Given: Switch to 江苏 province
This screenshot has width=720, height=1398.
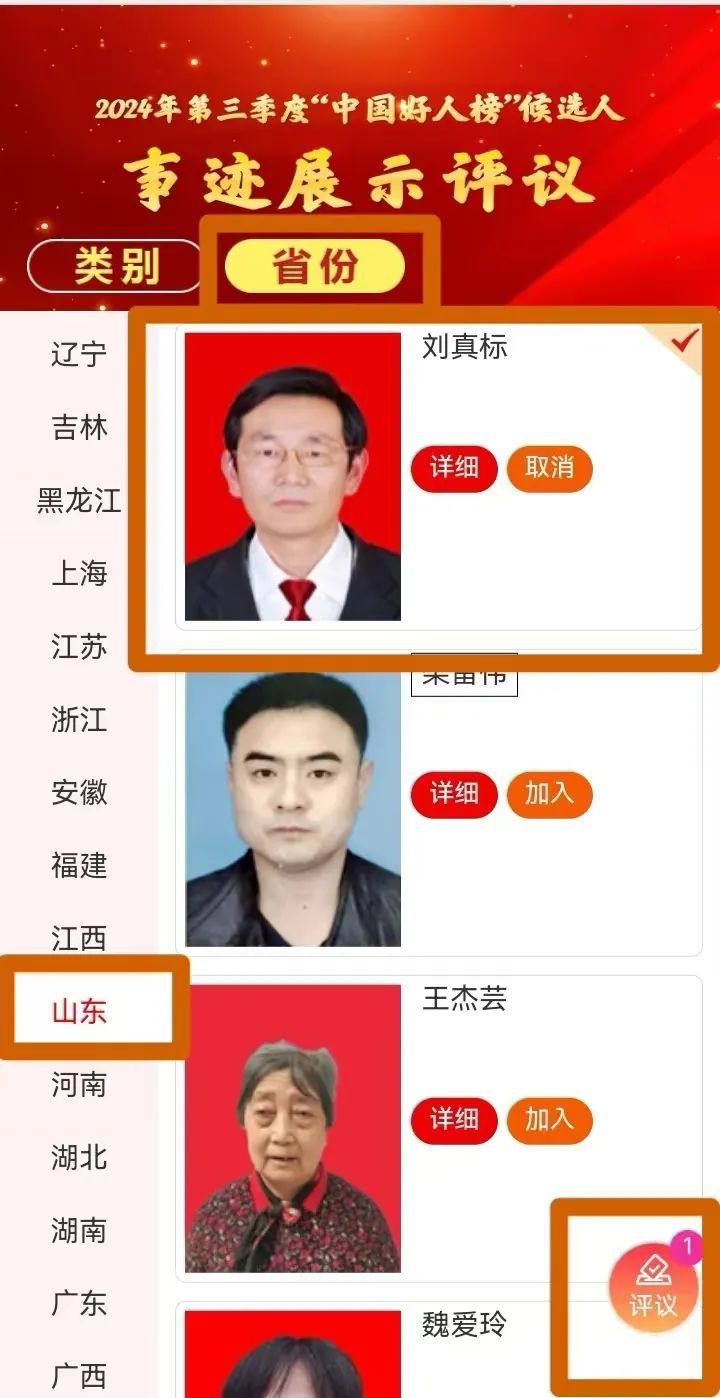Looking at the screenshot, I should [79, 647].
